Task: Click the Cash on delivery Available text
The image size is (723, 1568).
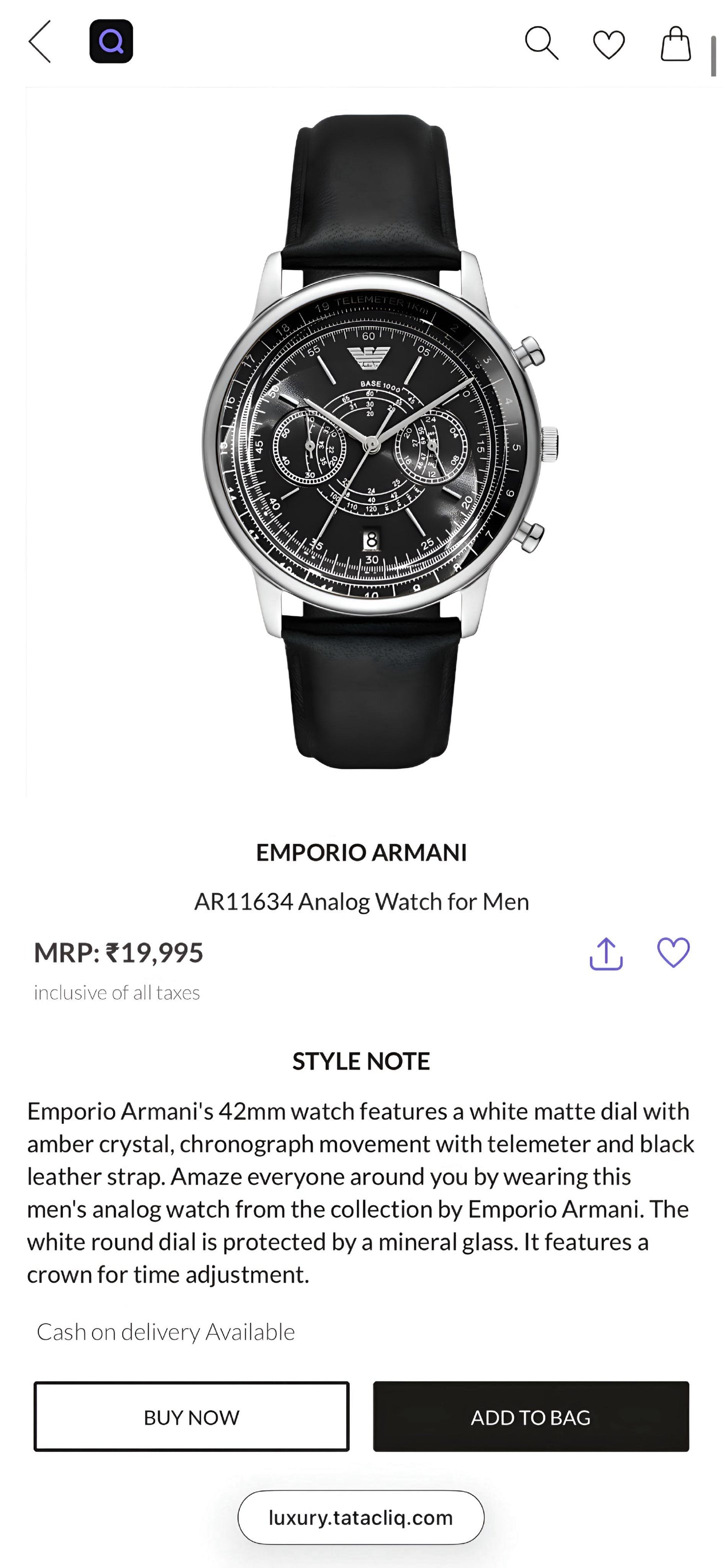Action: (166, 1332)
